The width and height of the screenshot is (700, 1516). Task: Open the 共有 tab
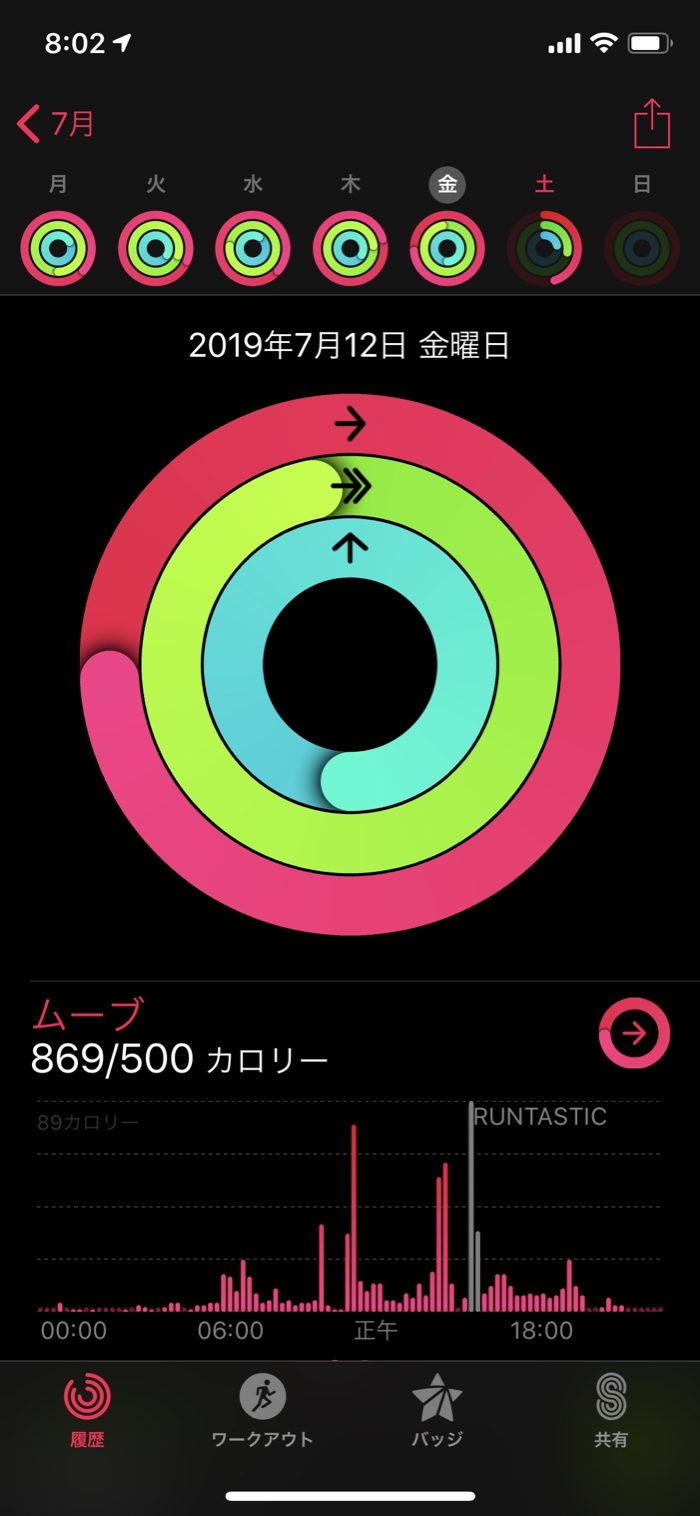(x=611, y=1410)
